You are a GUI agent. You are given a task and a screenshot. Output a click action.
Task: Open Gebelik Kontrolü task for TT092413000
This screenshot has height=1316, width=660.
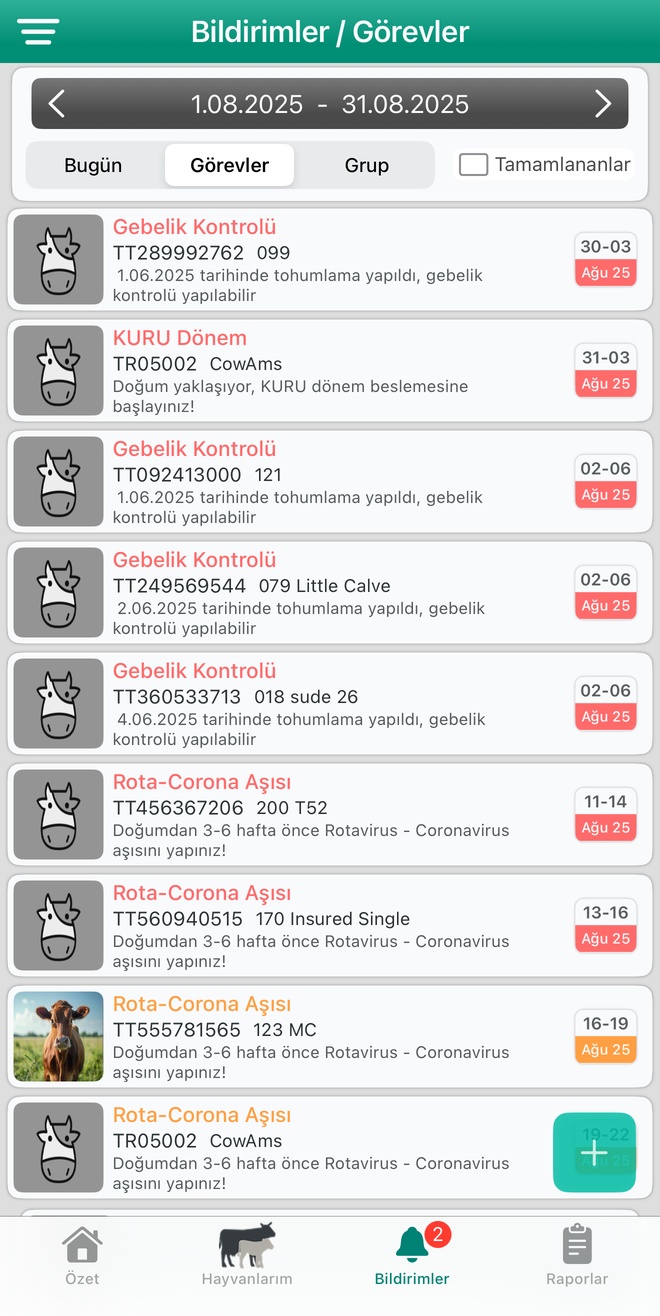[x=330, y=482]
